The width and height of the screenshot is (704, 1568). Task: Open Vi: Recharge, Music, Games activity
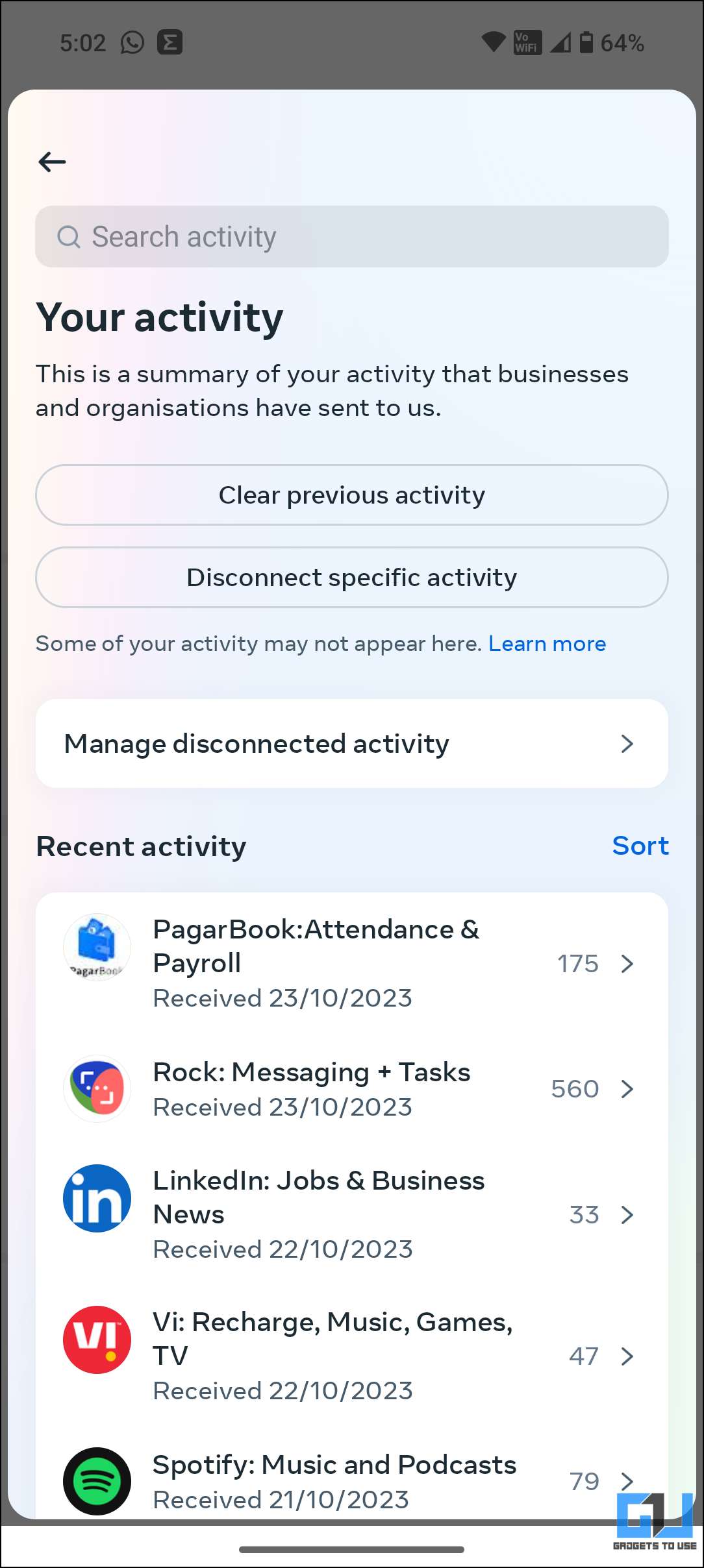click(352, 1356)
